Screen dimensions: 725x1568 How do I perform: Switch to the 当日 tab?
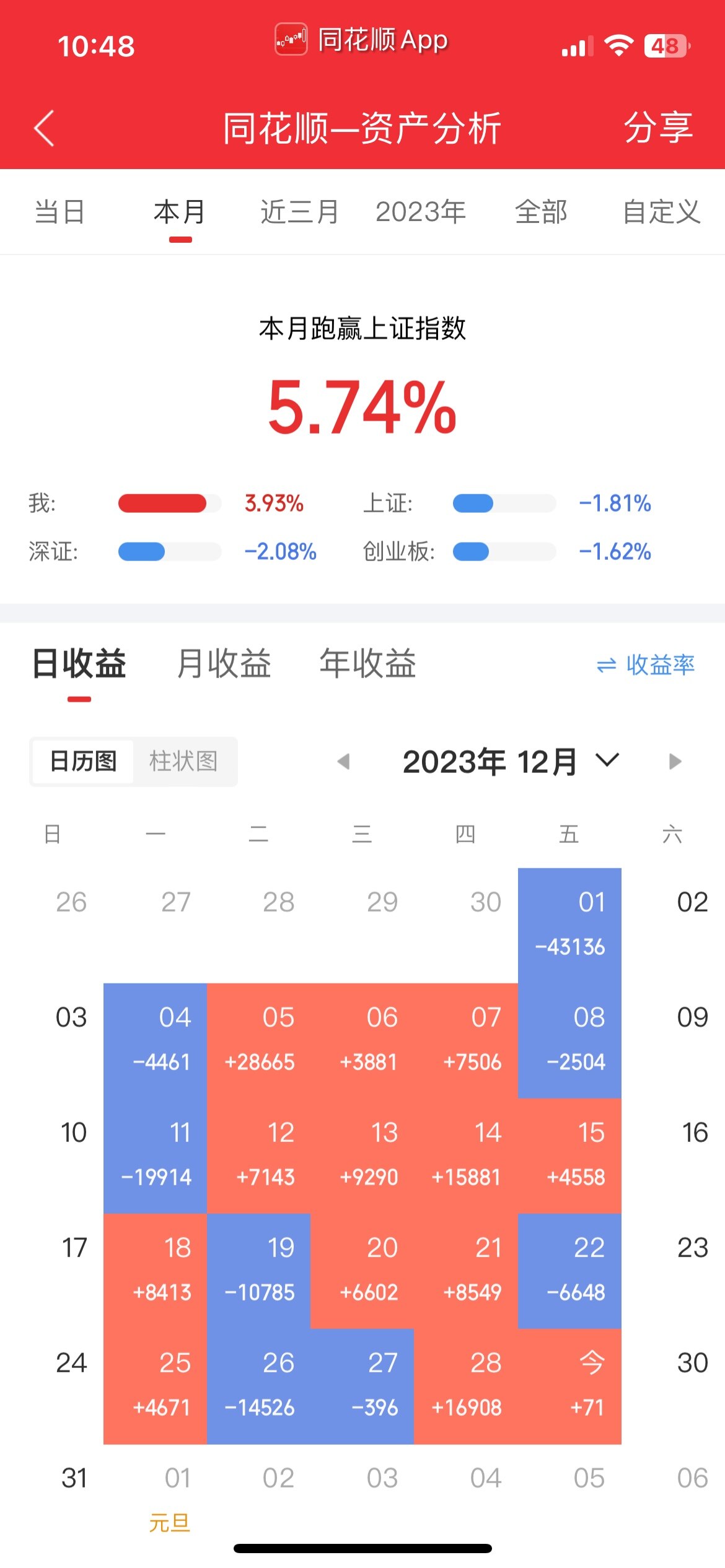(x=59, y=212)
